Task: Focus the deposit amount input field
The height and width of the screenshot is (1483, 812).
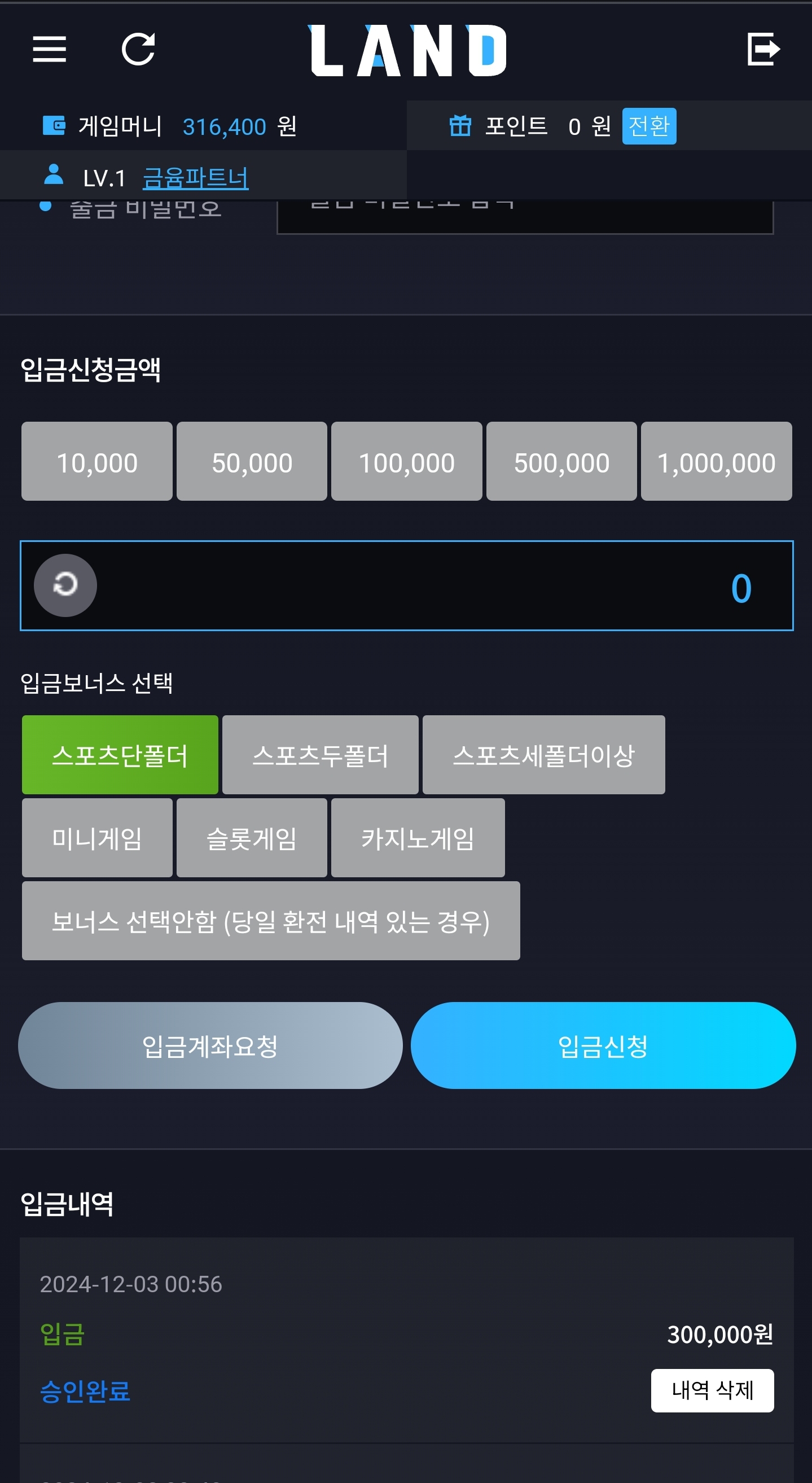Action: (406, 585)
